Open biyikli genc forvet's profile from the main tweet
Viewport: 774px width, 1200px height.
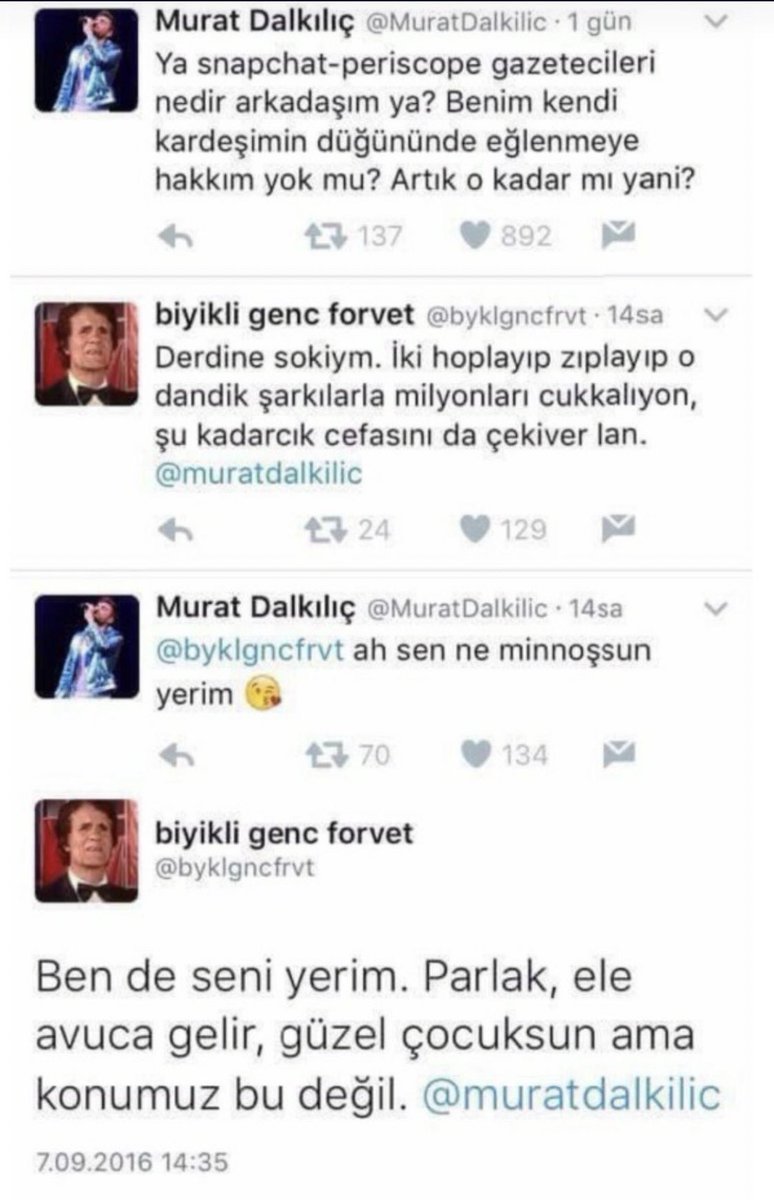(86, 851)
